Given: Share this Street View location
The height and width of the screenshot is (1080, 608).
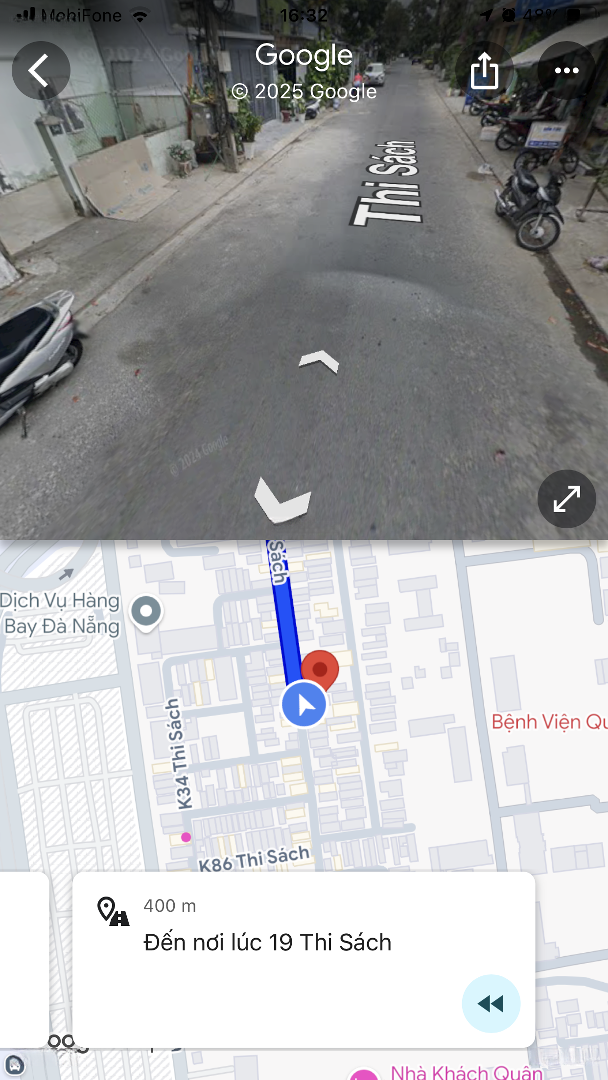Looking at the screenshot, I should point(484,70).
